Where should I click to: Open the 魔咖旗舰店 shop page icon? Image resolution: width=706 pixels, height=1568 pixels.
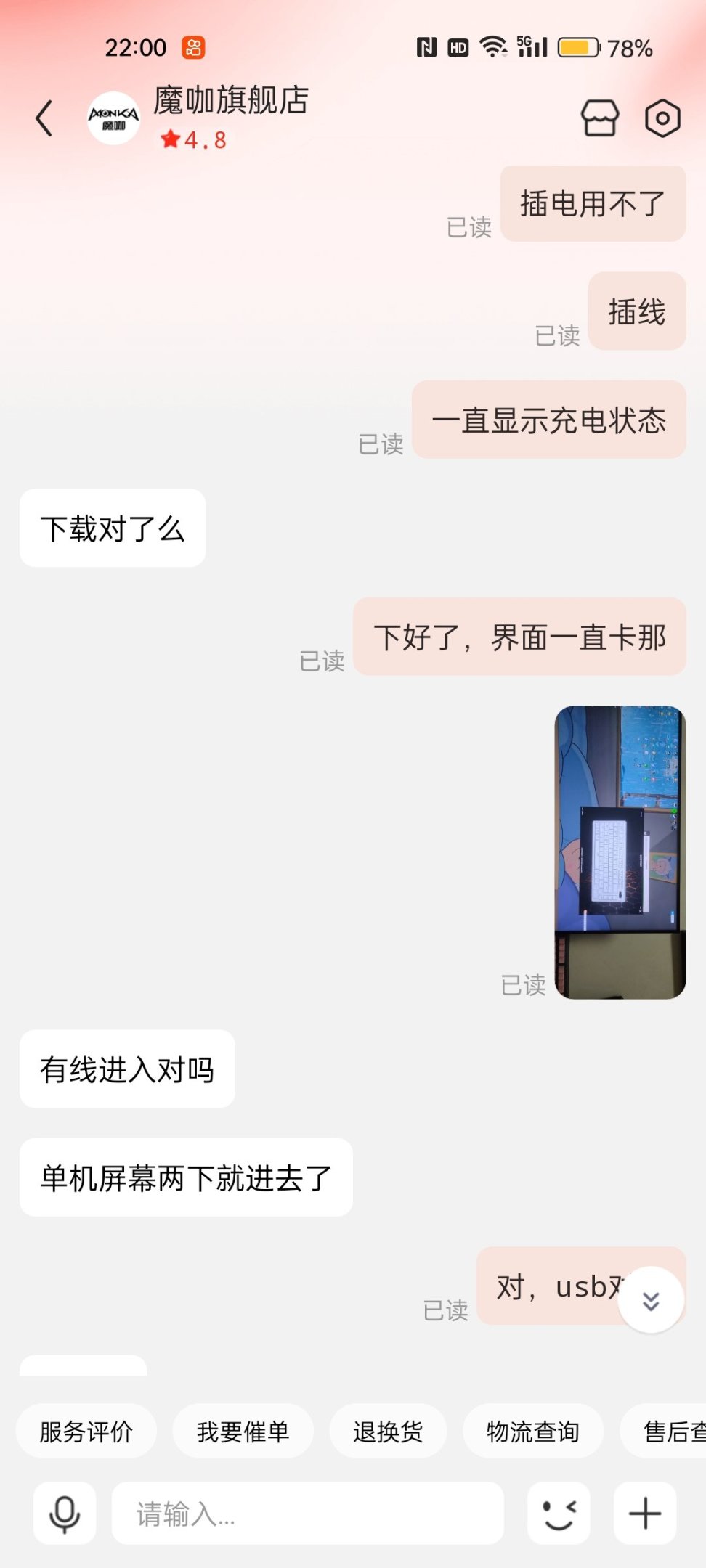[600, 118]
